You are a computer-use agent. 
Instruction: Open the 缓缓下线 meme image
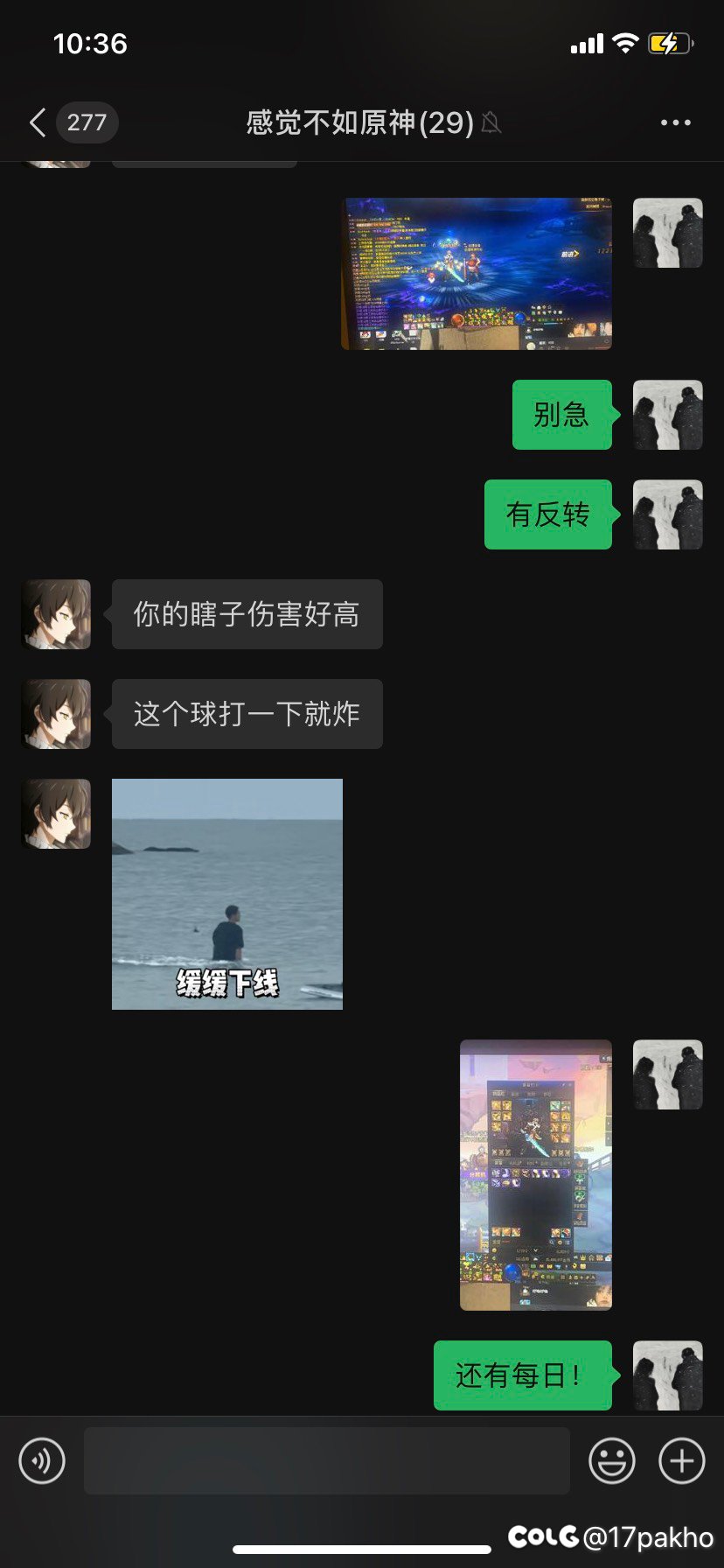(x=227, y=894)
